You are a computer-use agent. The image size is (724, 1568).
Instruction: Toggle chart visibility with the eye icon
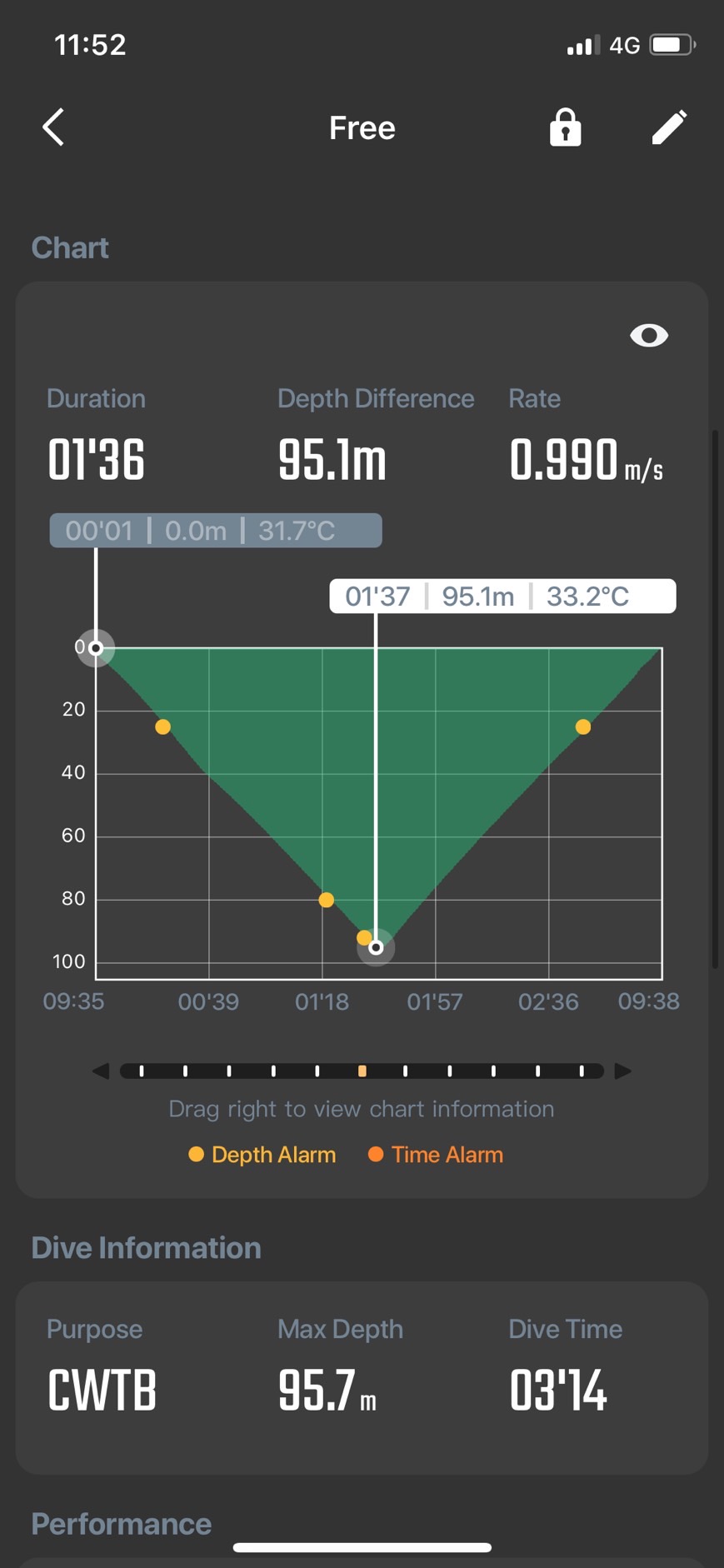tap(648, 335)
